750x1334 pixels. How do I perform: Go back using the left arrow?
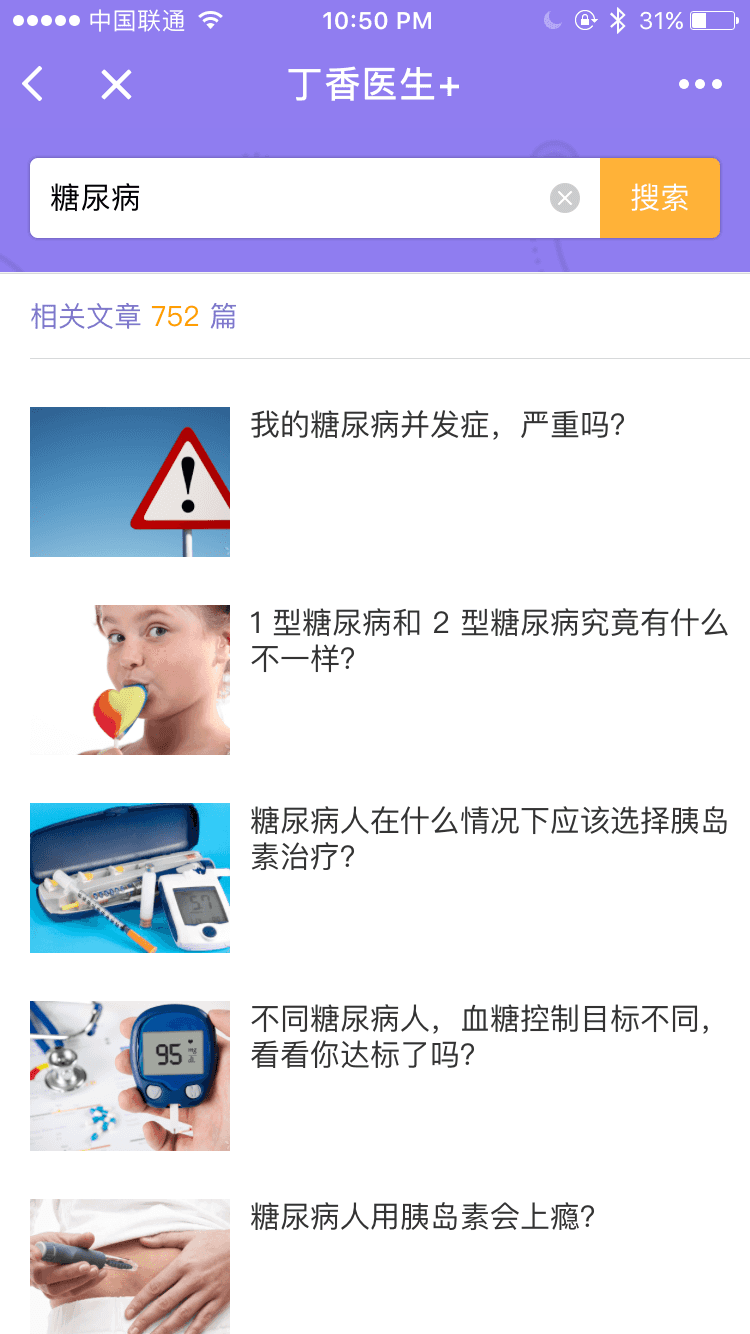(33, 85)
